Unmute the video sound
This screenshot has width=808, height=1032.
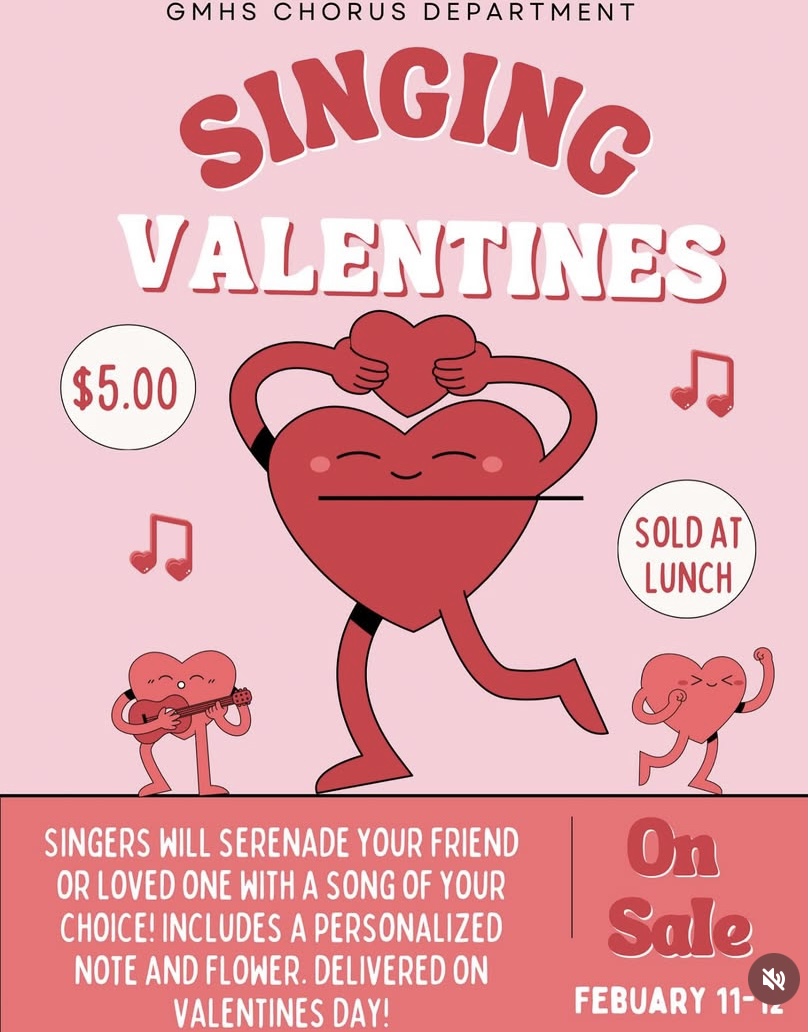click(774, 980)
